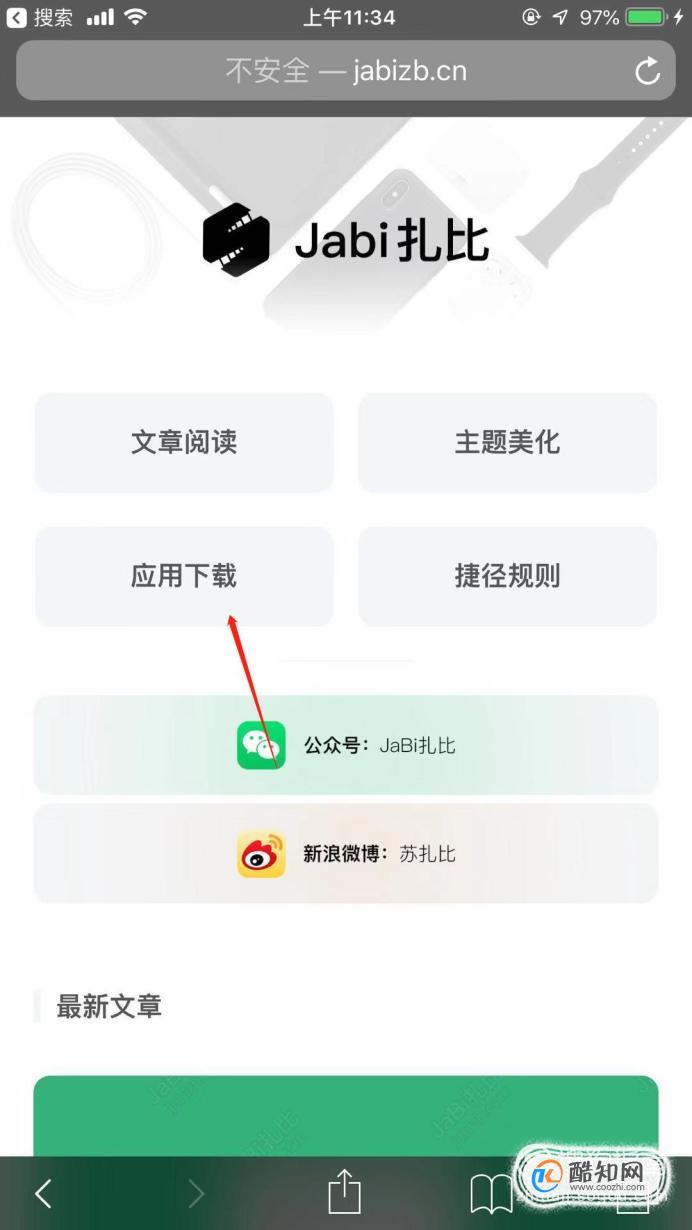Viewport: 692px width, 1230px height.
Task: Go back in Safari
Action: [43, 1192]
